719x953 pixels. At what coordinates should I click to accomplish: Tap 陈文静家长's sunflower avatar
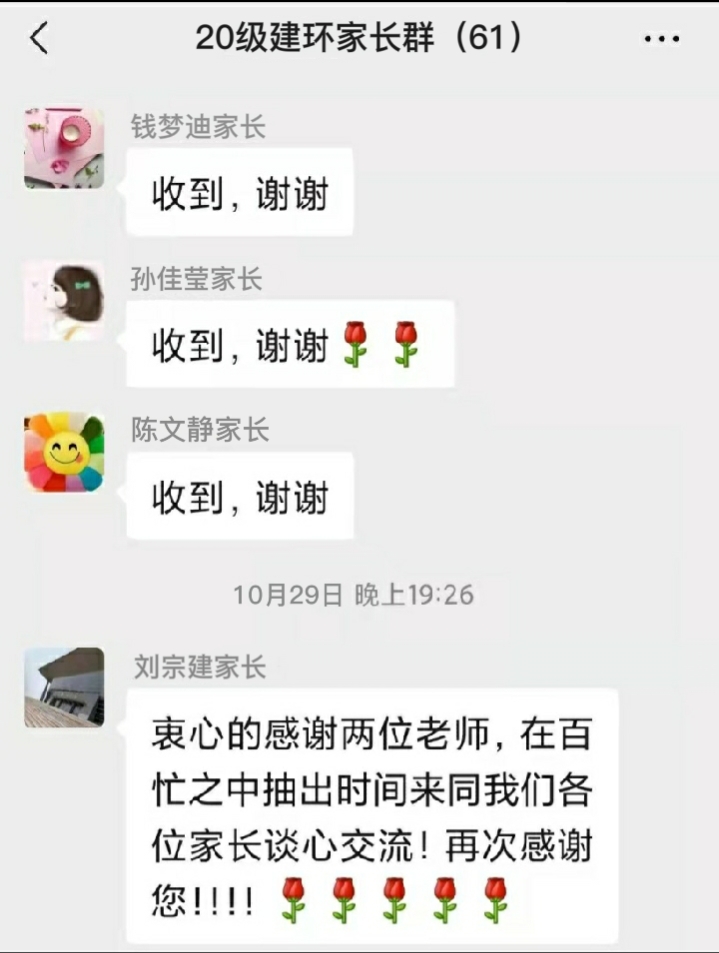point(64,452)
